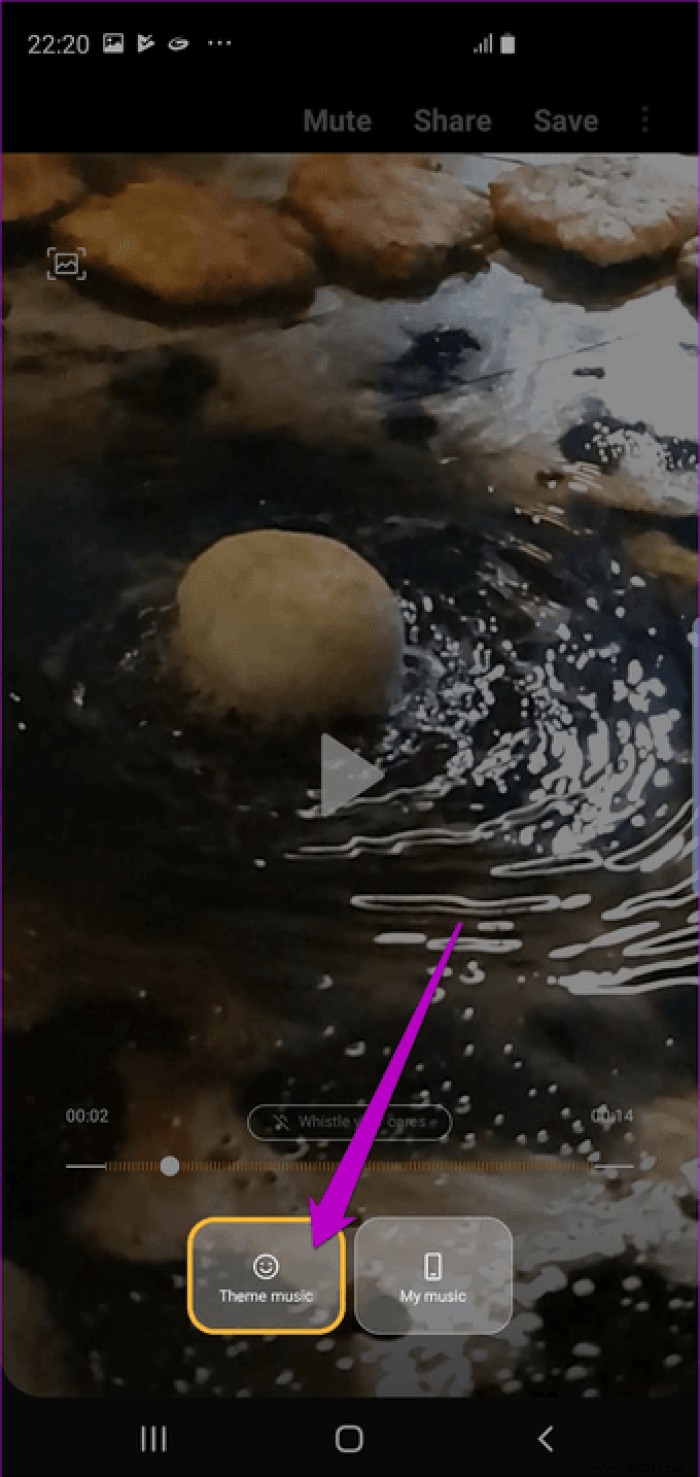
Task: Tap the Whistle music track chip
Action: 349,1123
